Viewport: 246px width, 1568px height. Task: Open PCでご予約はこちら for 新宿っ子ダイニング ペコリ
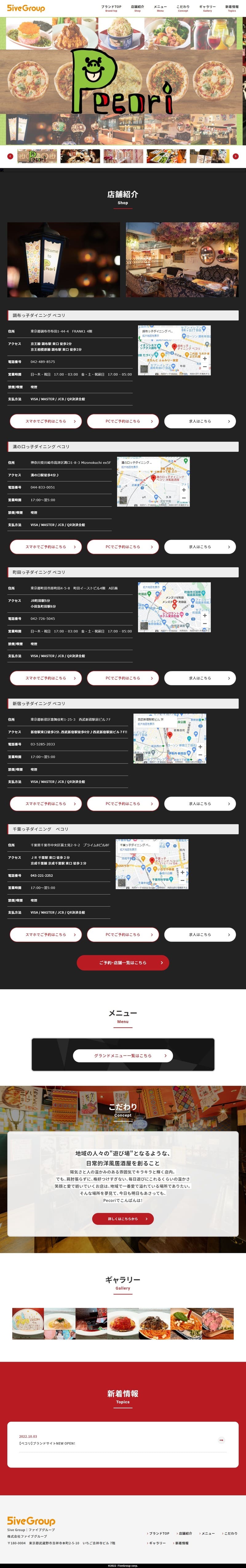[x=123, y=803]
